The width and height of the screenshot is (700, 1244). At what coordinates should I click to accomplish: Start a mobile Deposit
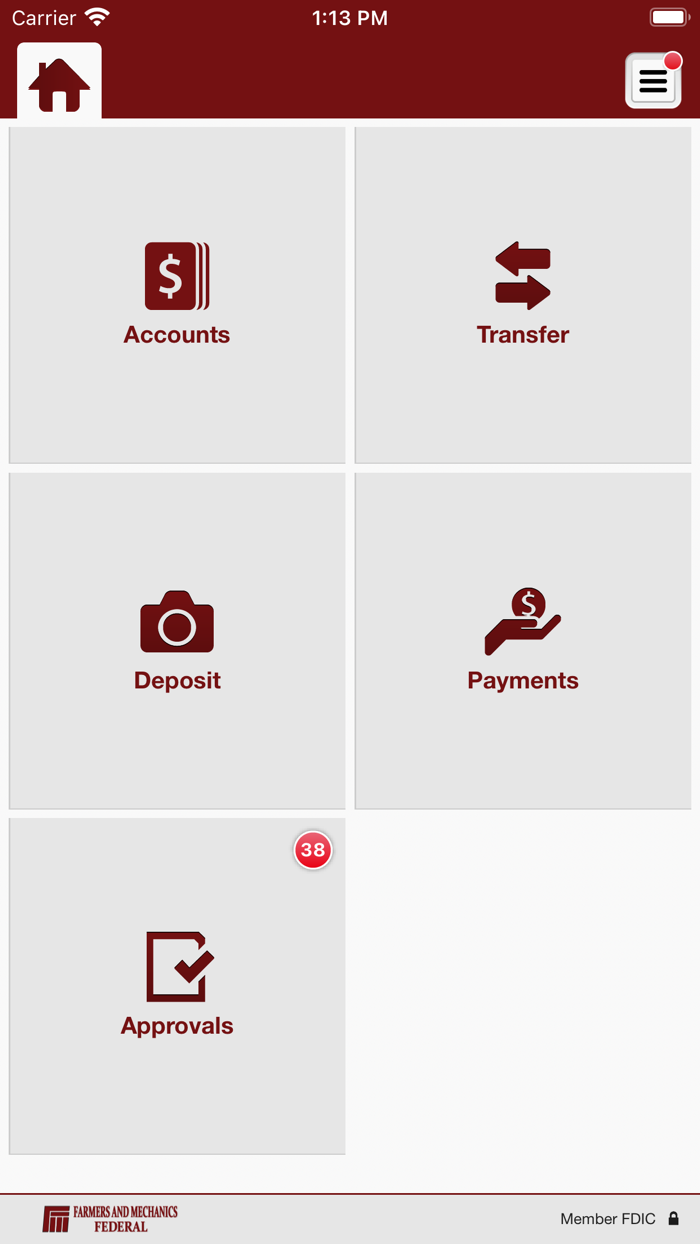click(x=177, y=641)
